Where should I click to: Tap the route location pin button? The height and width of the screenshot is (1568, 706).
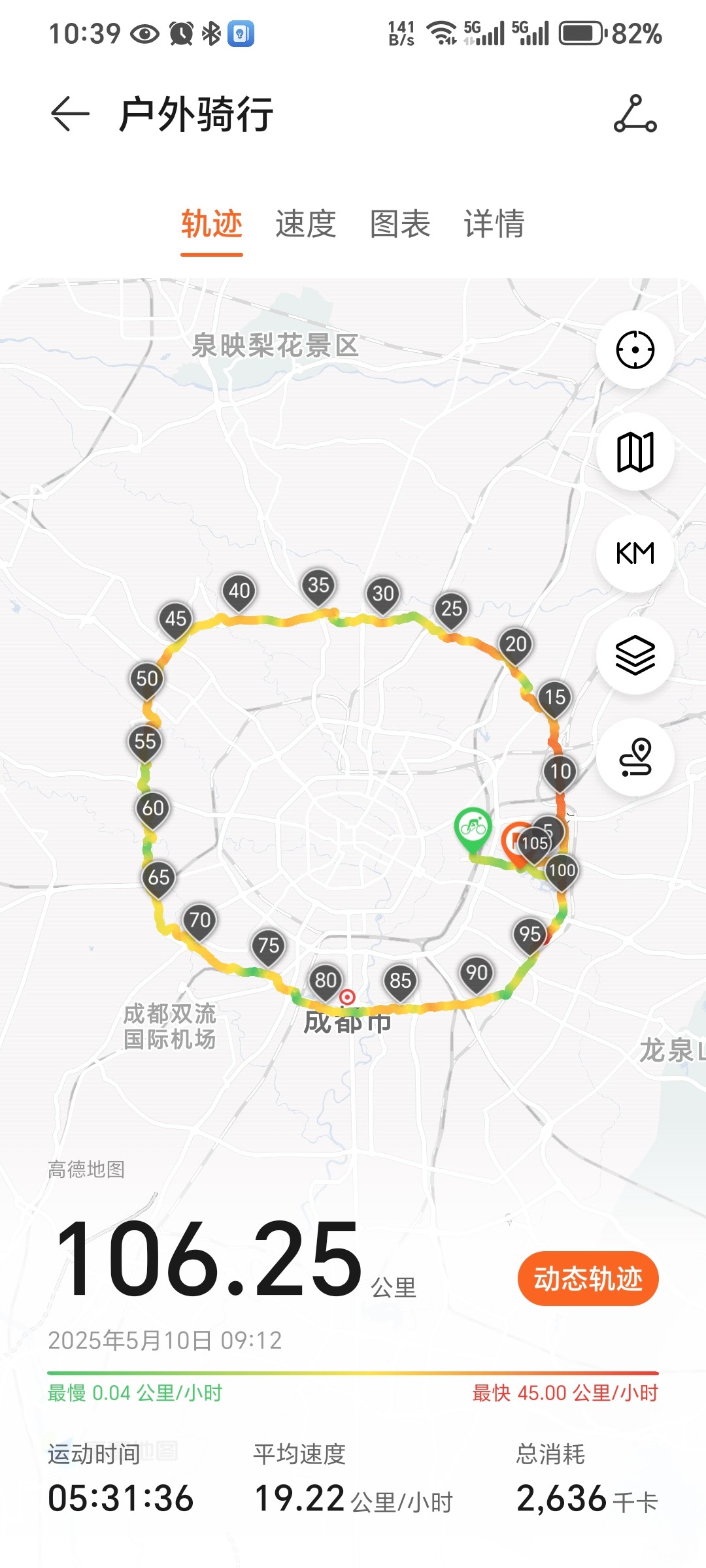[635, 757]
